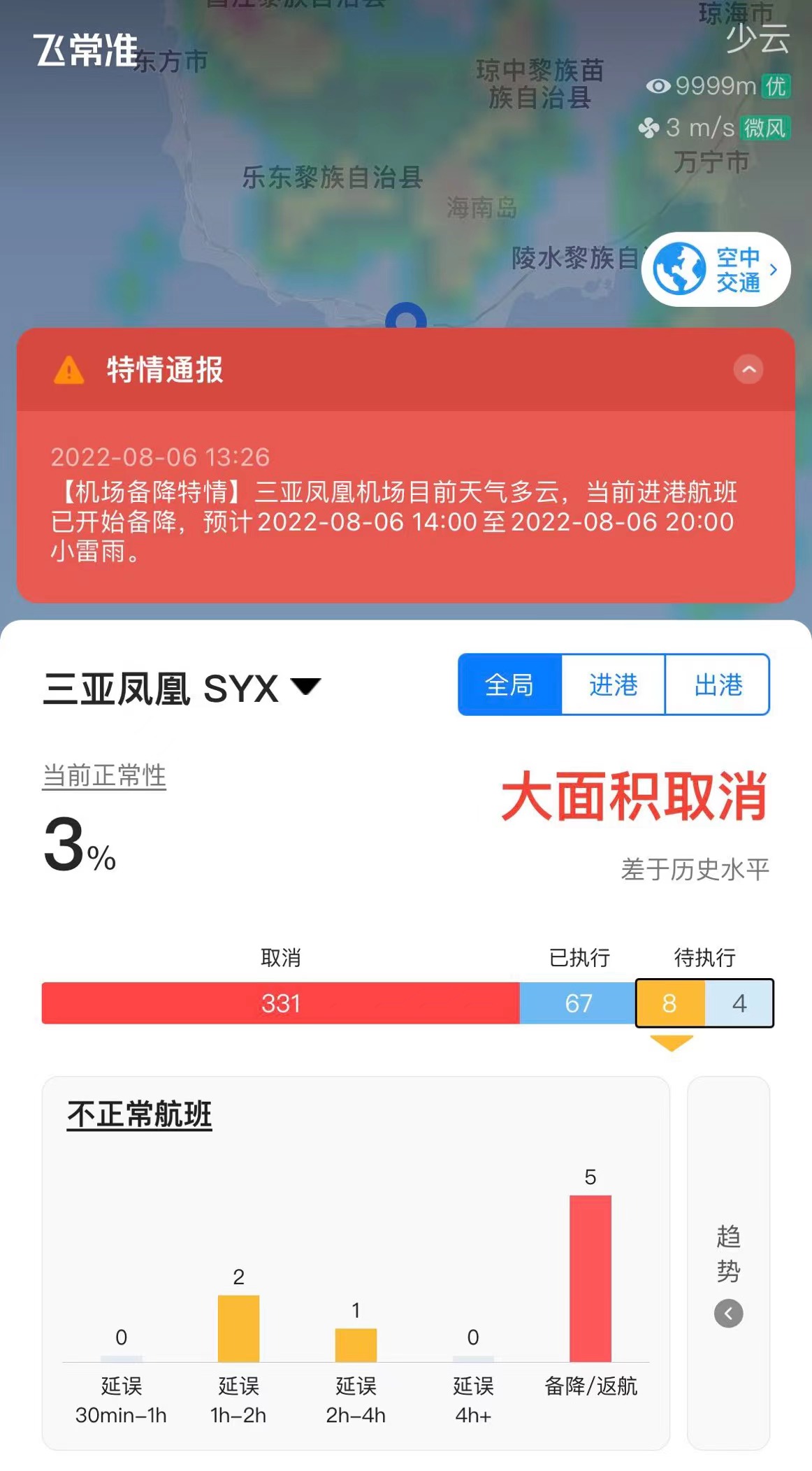Switch to the 进港 arrivals tab
Image resolution: width=812 pixels, height=1471 pixels.
[613, 684]
